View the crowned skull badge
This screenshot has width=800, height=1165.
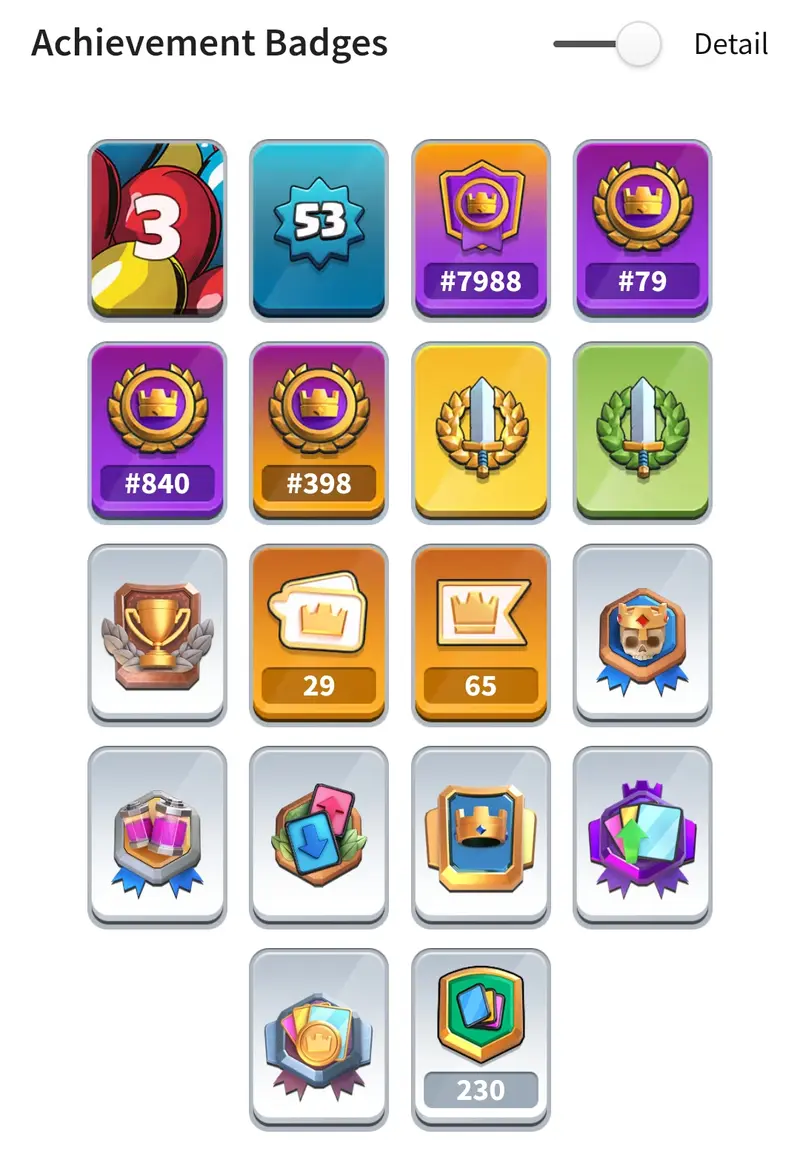click(x=642, y=634)
